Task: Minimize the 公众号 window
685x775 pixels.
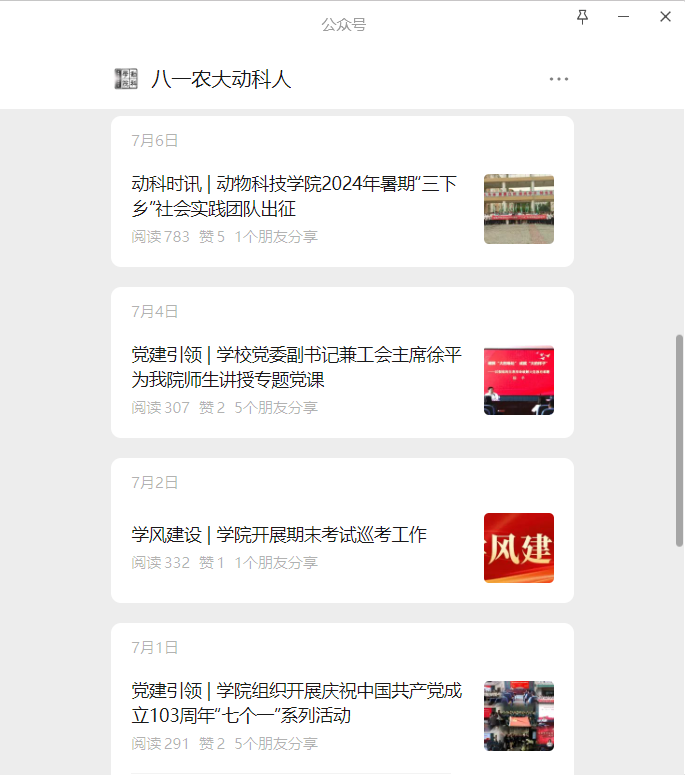Action: click(624, 17)
